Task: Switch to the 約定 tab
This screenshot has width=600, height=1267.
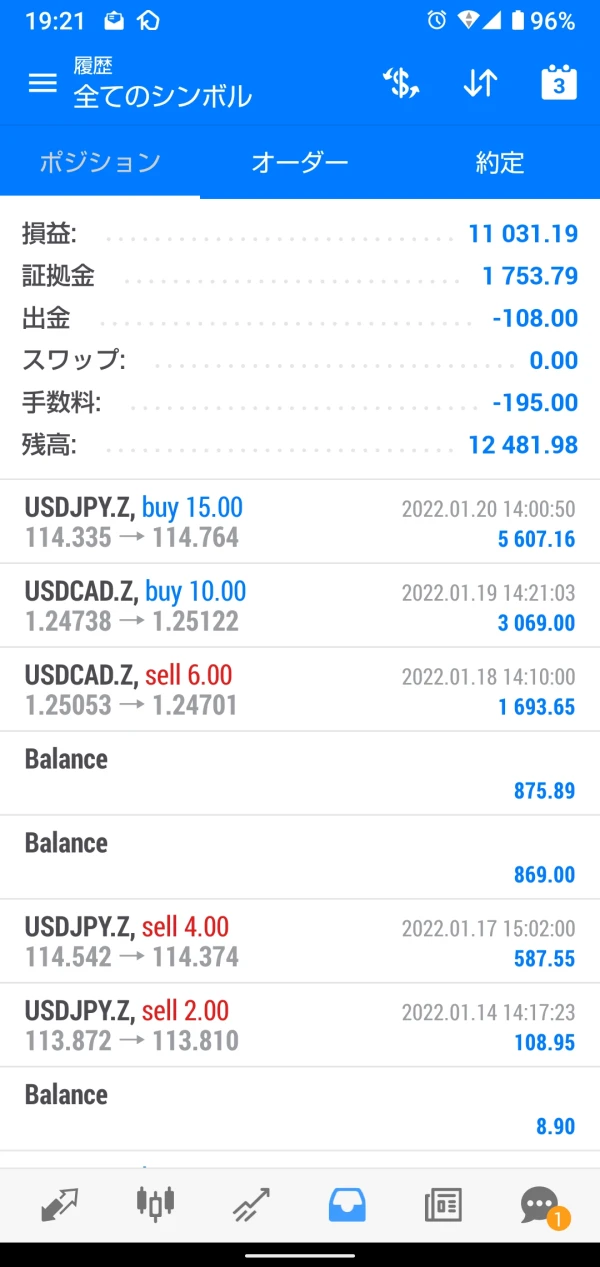Action: 499,163
